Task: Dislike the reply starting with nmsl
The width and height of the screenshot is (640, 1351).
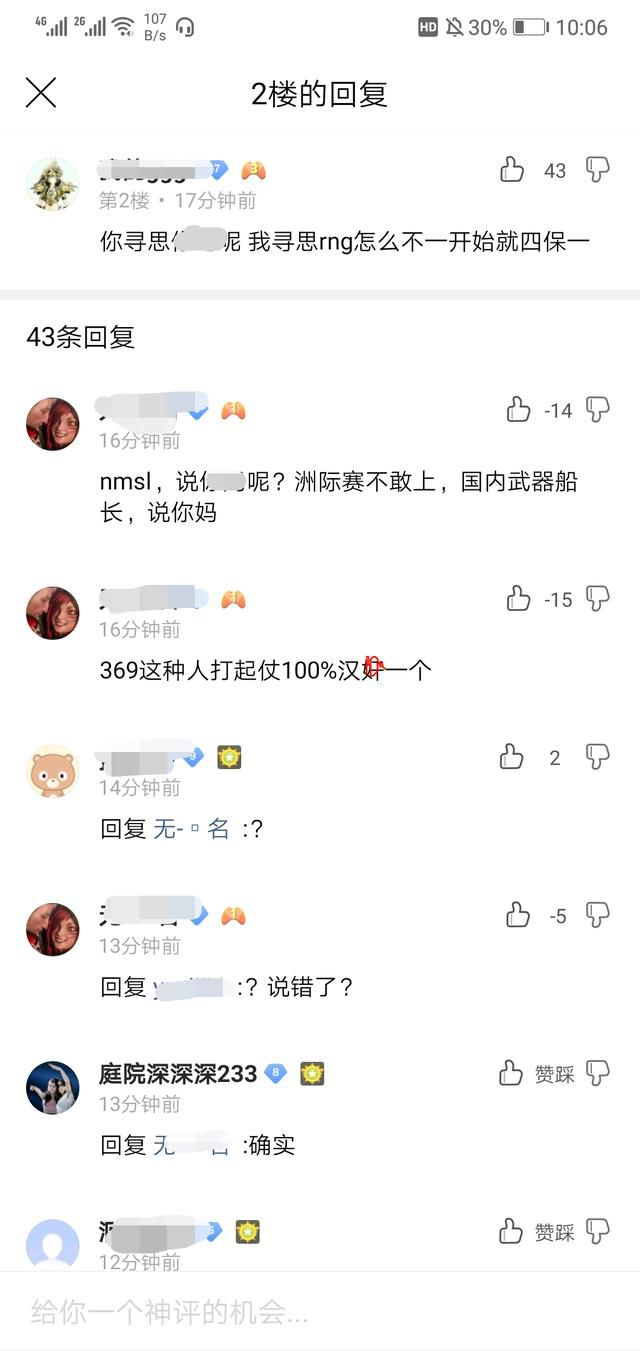Action: pyautogui.click(x=598, y=410)
